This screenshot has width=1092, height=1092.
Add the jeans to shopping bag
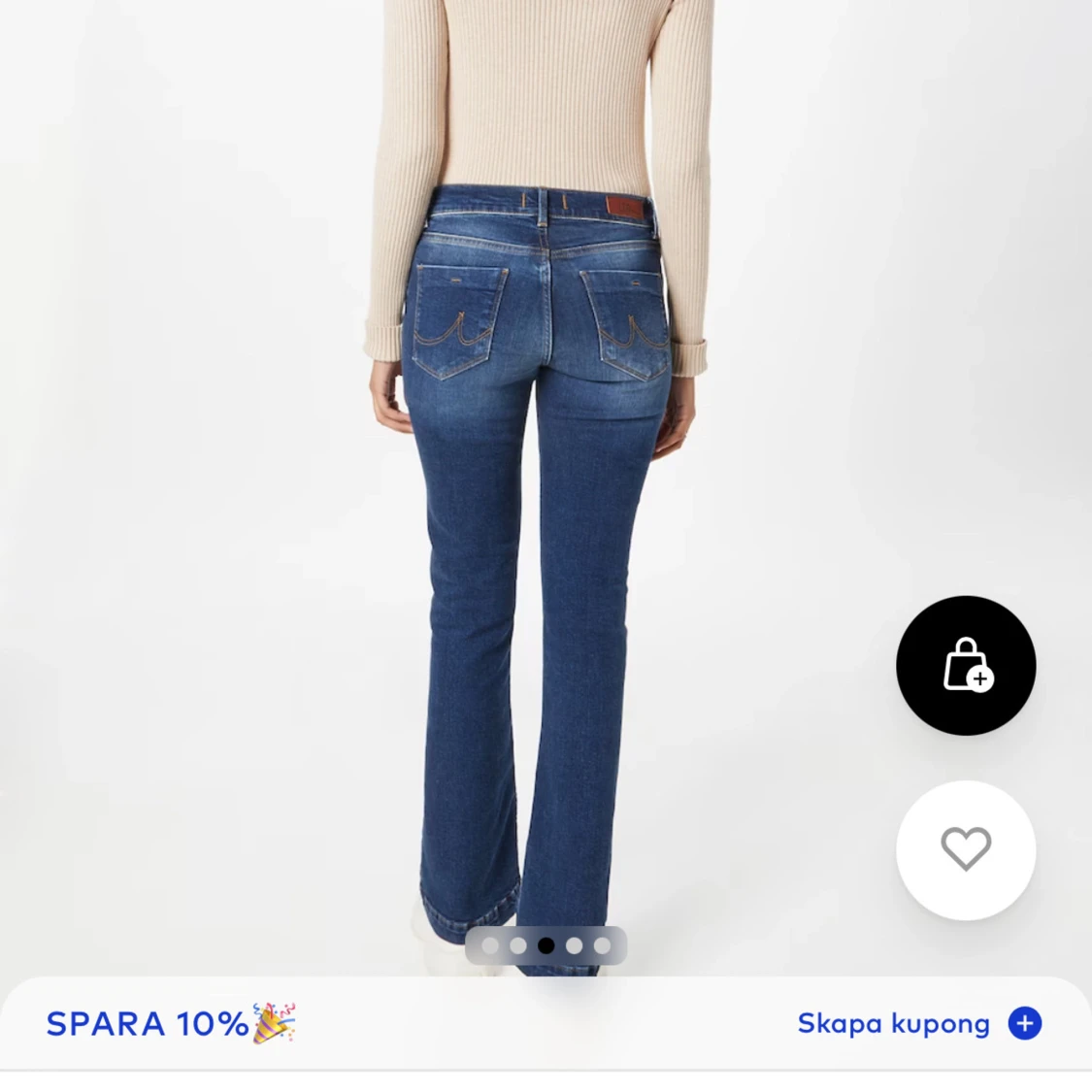[x=966, y=666]
